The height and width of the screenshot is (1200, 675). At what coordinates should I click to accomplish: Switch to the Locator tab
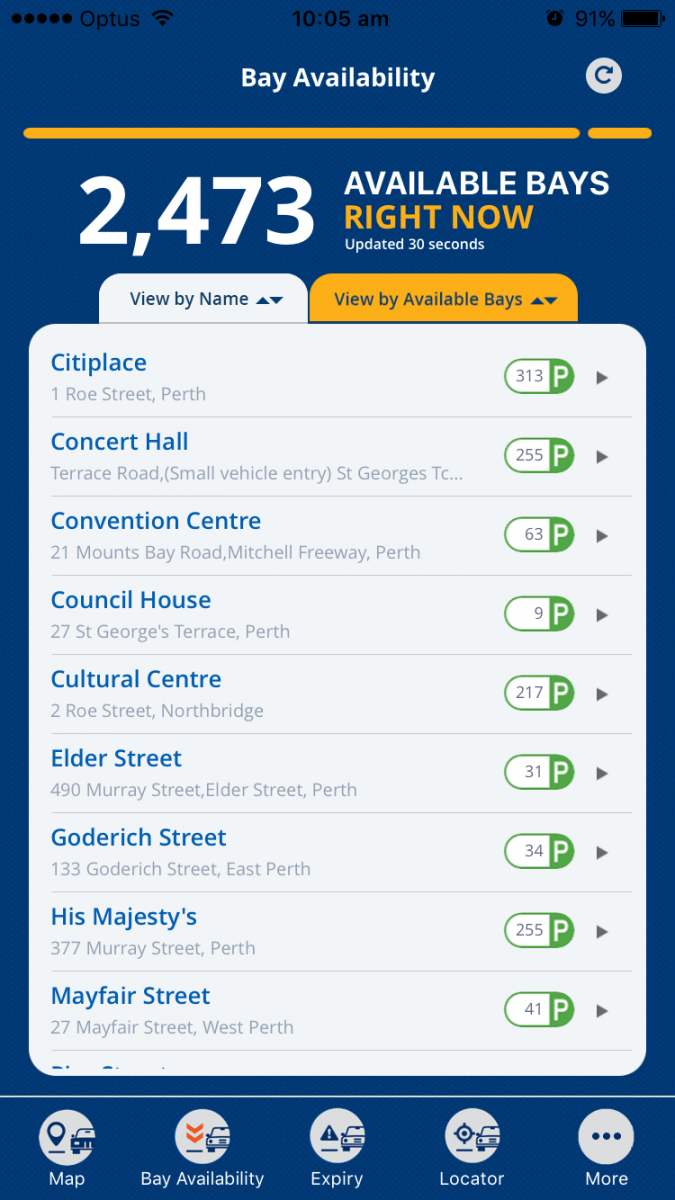(472, 1148)
